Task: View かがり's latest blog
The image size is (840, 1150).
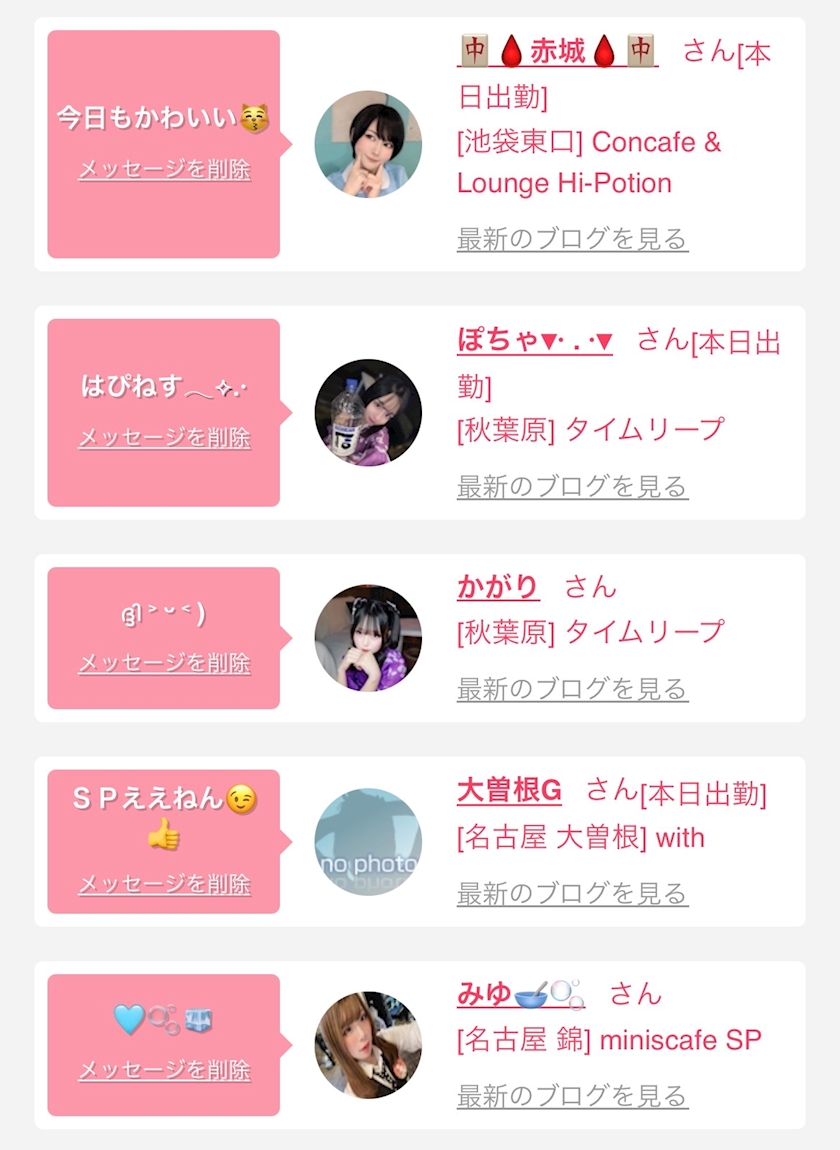Action: click(572, 689)
